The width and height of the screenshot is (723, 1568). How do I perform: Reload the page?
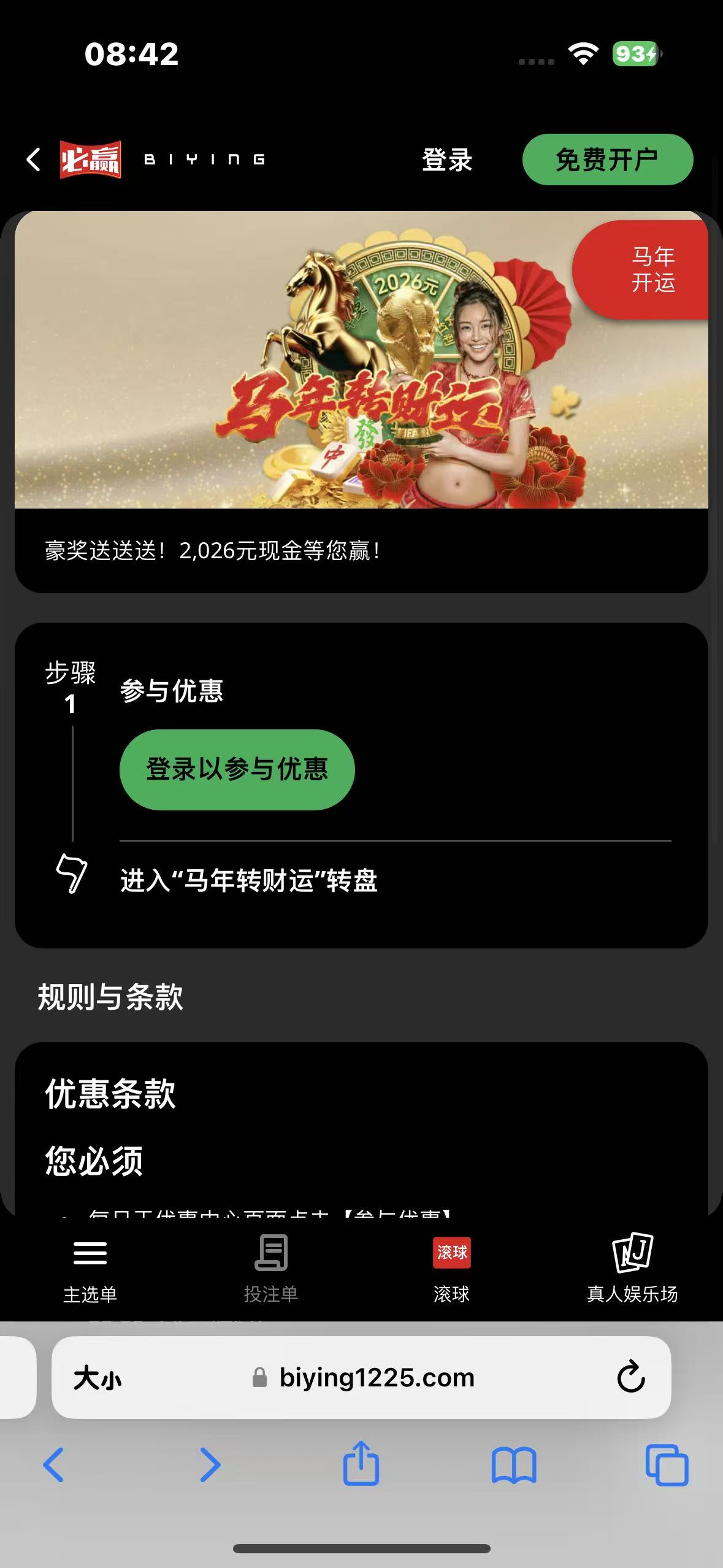[630, 1378]
